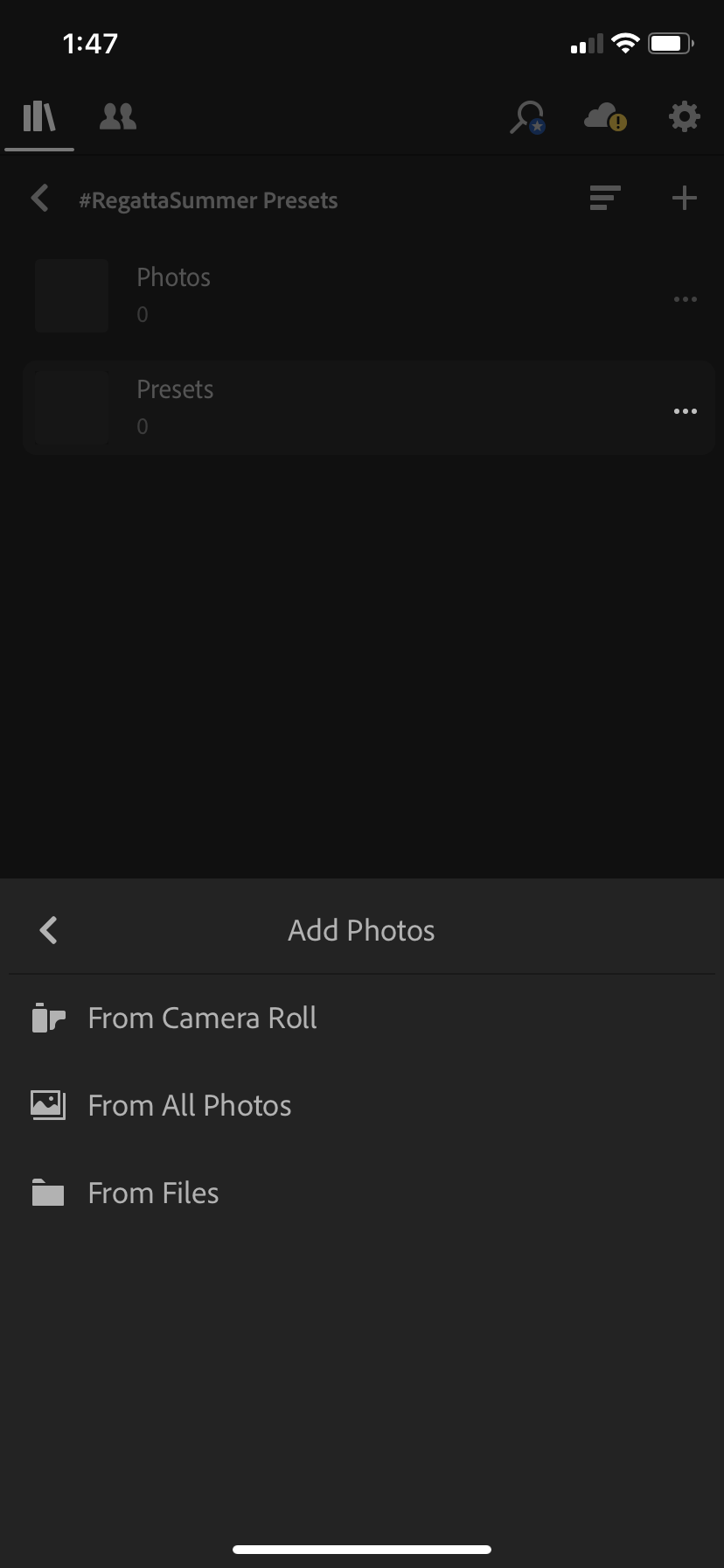Screen dimensions: 724x1568
Task: Switch to the library tab
Action: click(x=39, y=116)
